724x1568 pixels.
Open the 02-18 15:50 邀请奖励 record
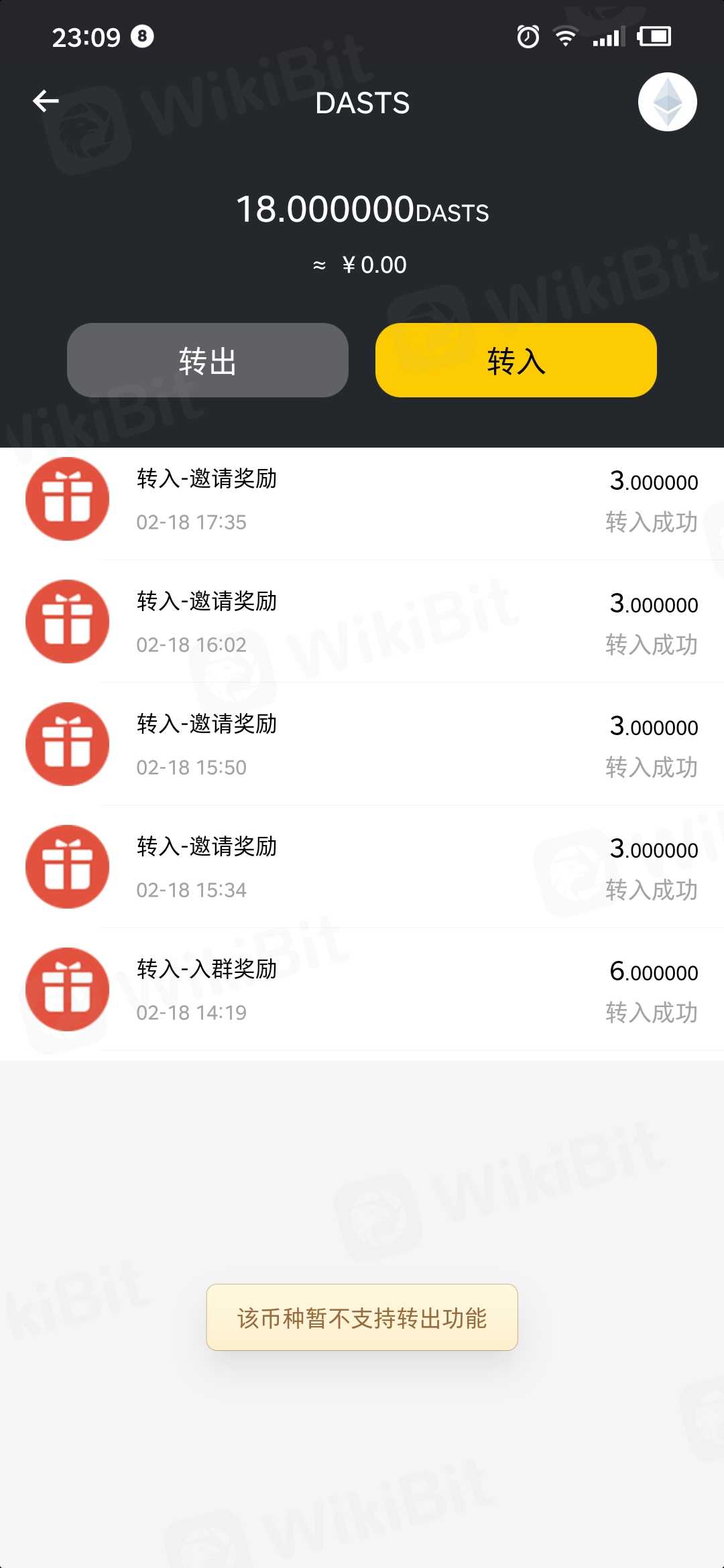(362, 745)
